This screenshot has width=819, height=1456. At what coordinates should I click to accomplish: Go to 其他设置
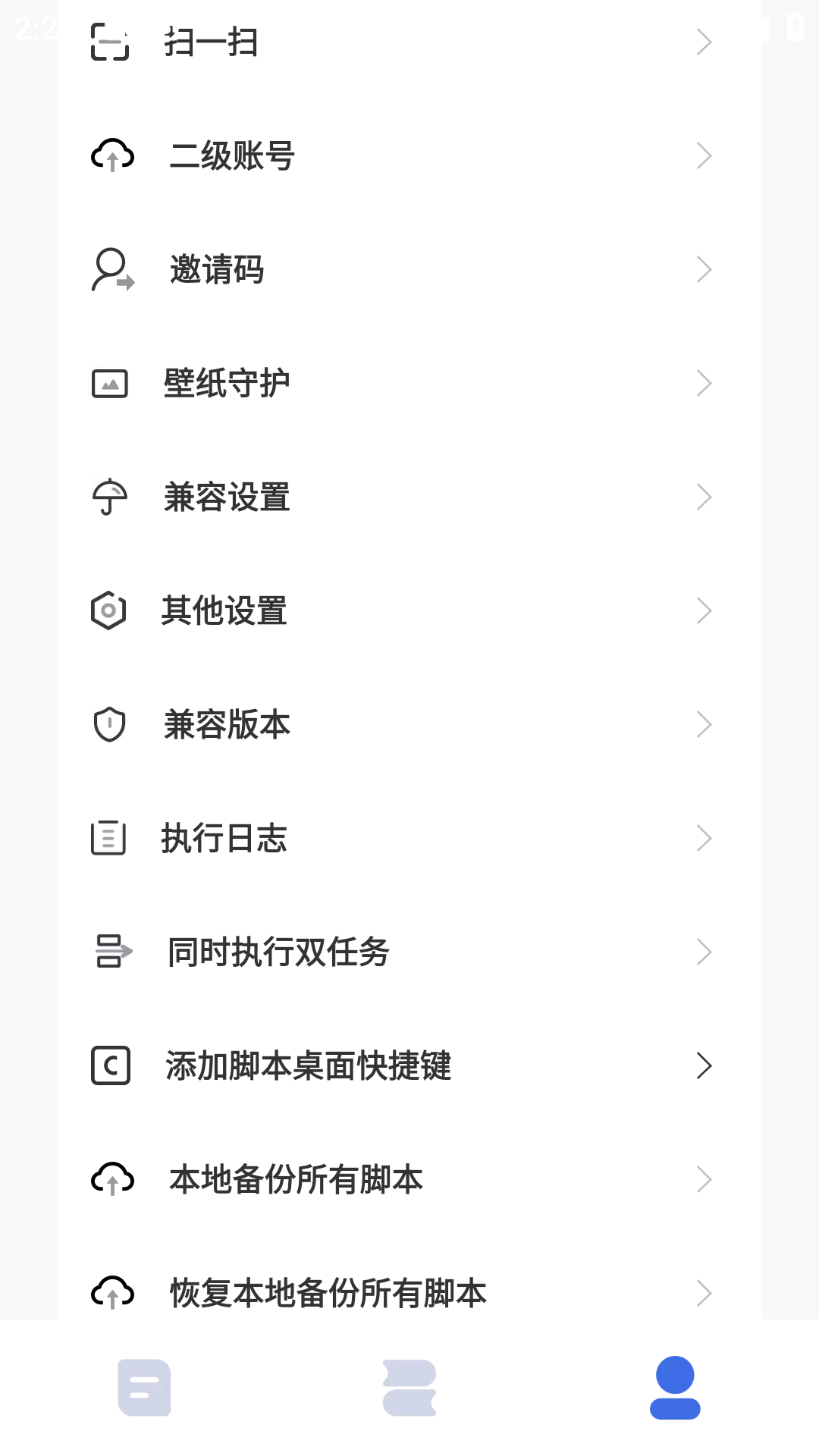pos(409,610)
